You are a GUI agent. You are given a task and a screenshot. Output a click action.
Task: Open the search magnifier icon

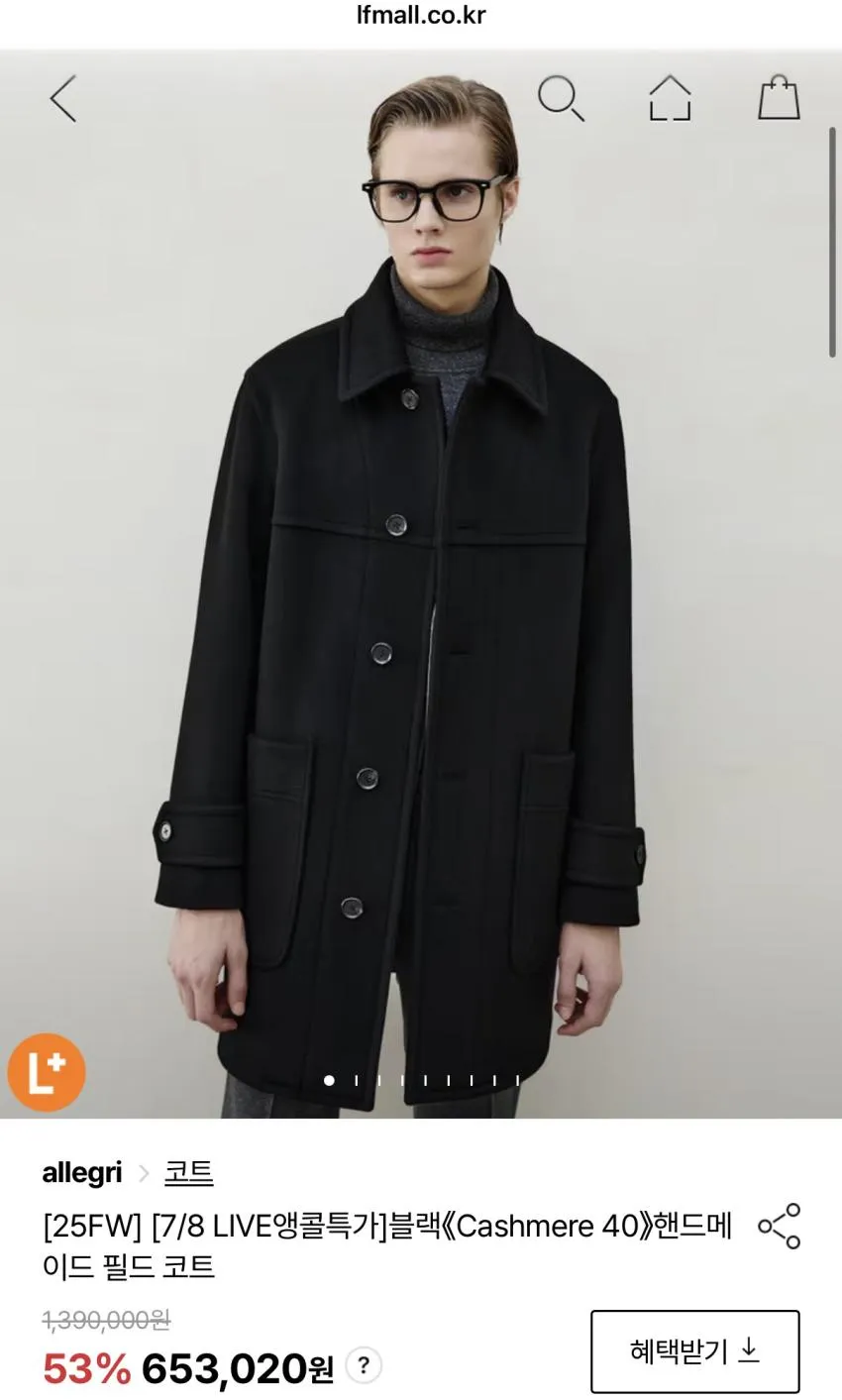point(561,99)
